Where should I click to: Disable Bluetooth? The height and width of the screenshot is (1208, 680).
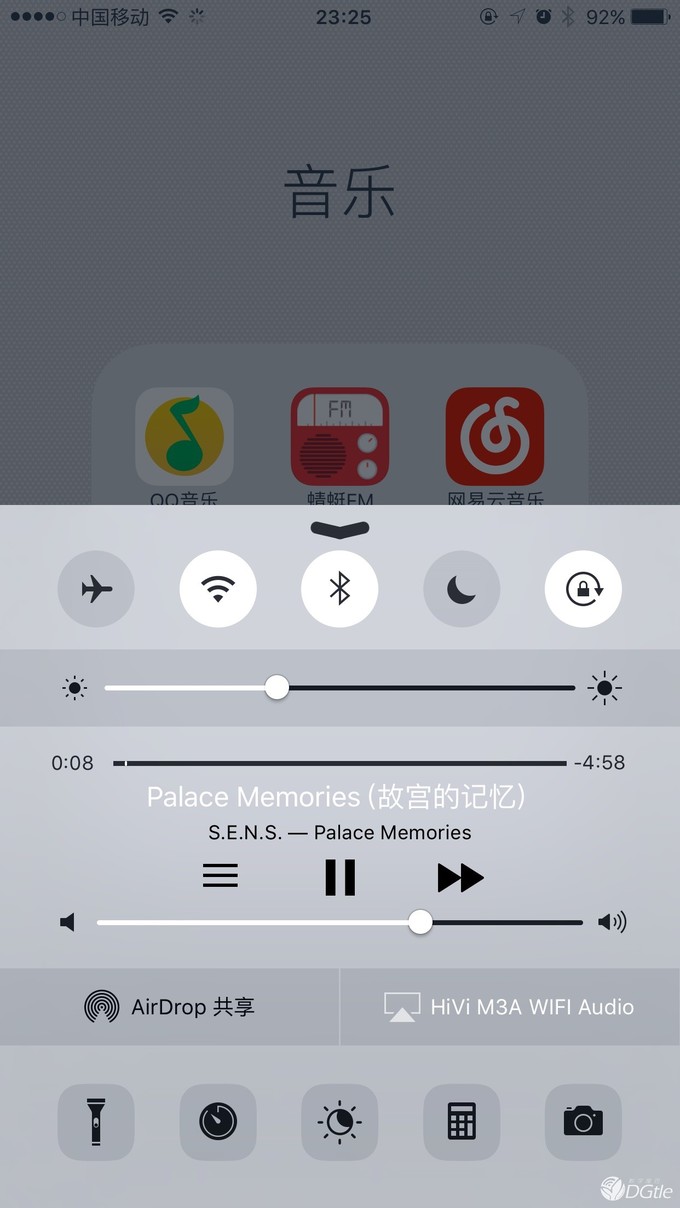coord(340,589)
